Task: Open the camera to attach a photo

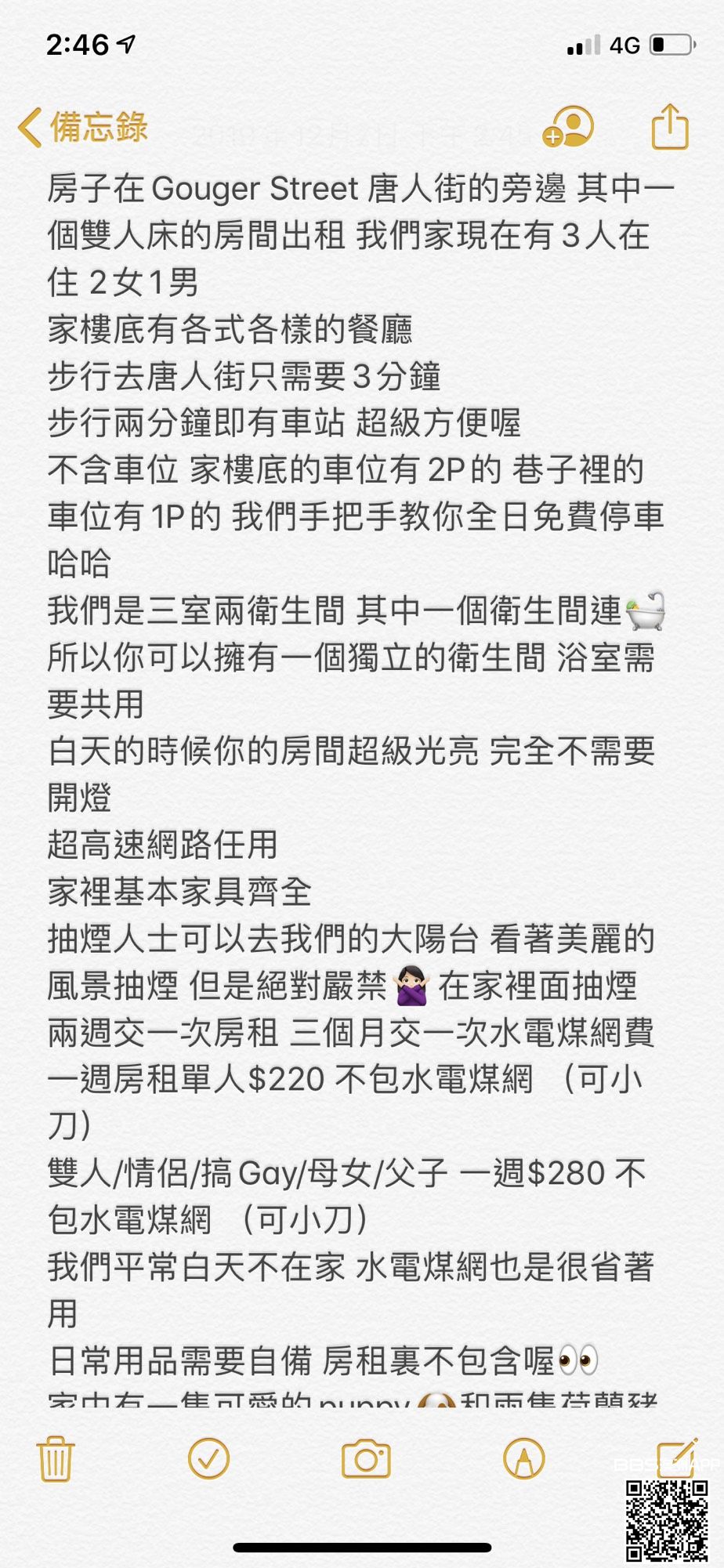Action: (366, 1458)
